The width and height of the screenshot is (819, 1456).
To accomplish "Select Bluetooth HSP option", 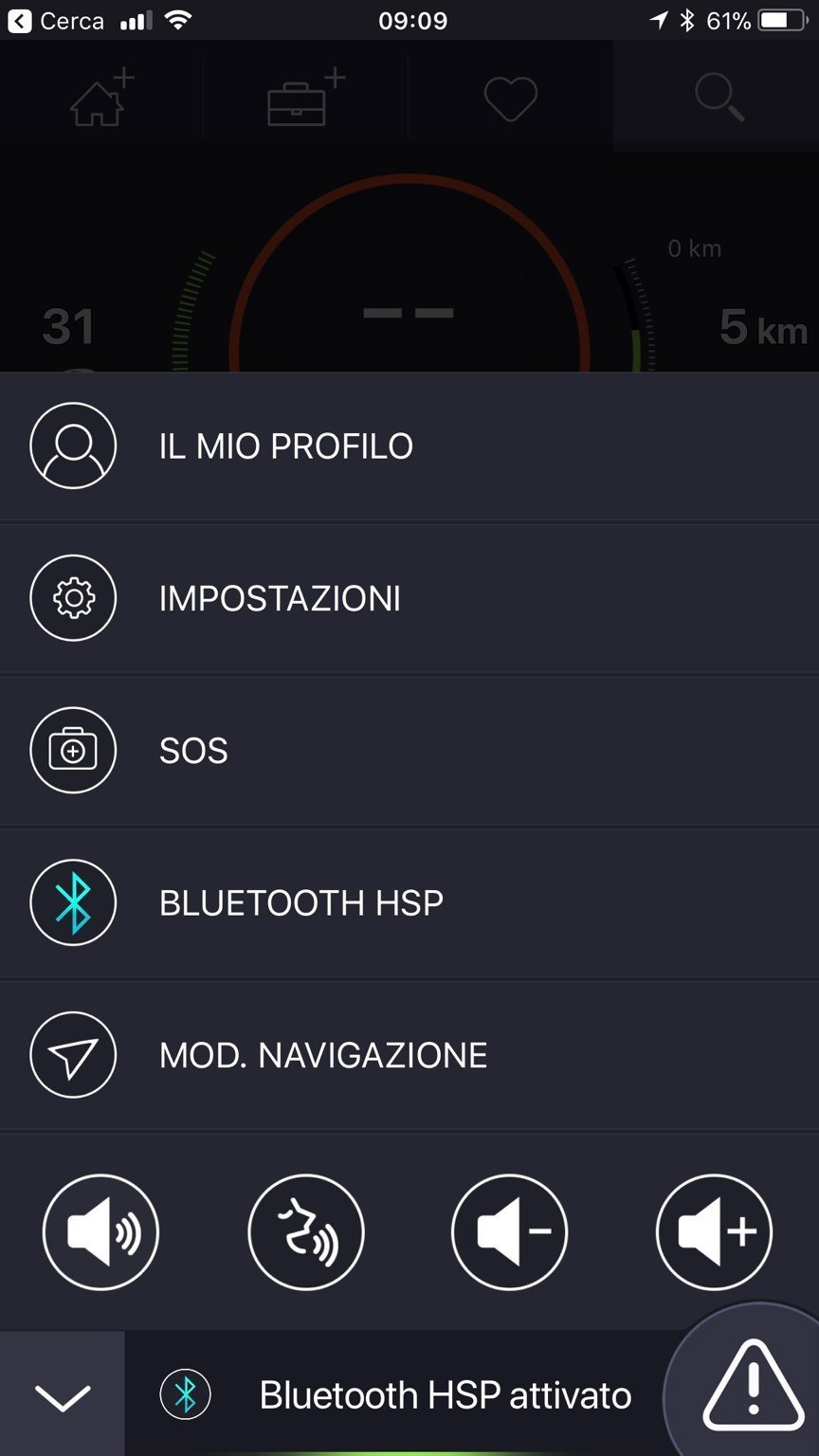I will [300, 902].
